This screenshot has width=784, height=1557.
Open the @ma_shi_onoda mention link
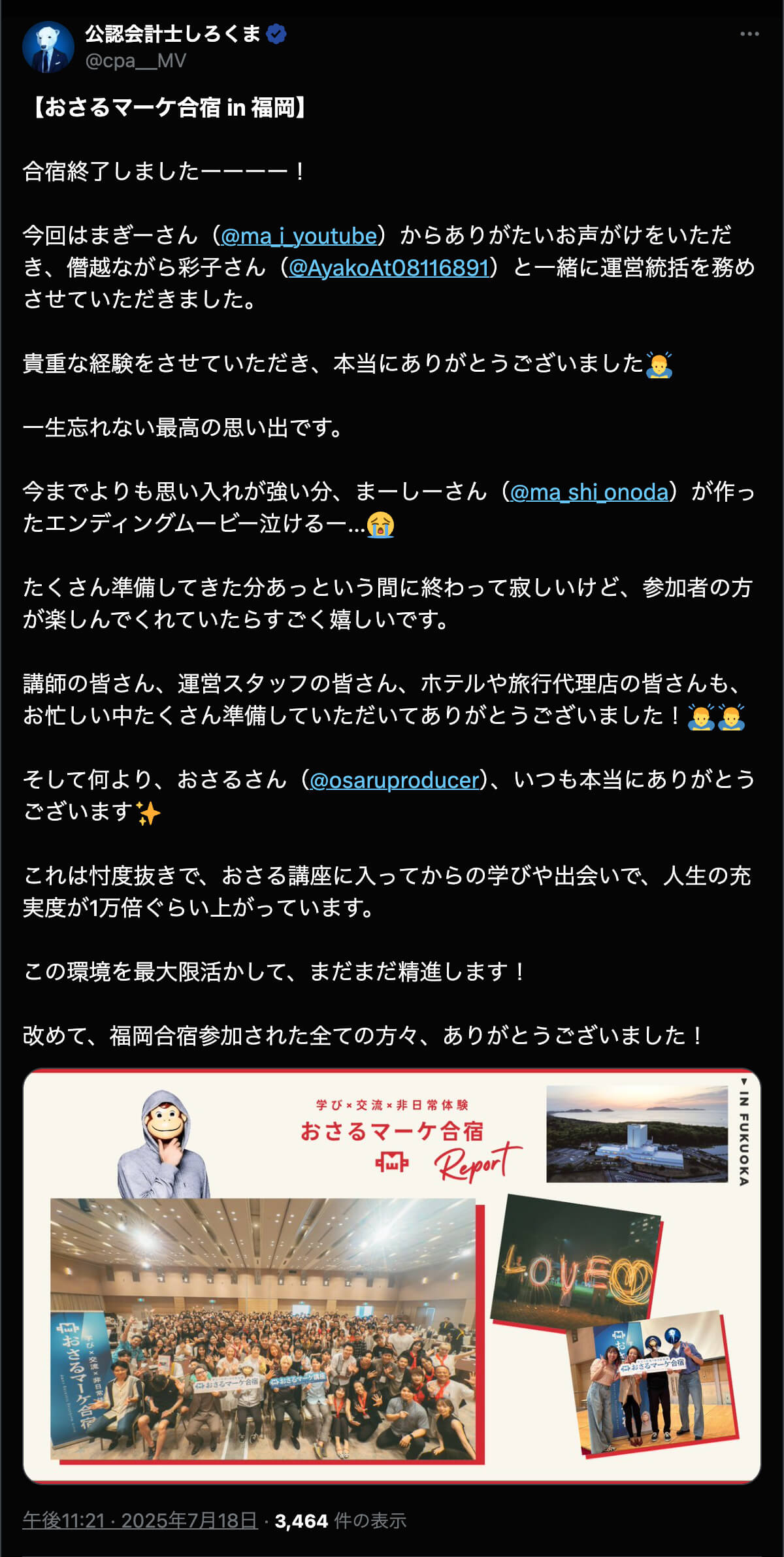[589, 492]
